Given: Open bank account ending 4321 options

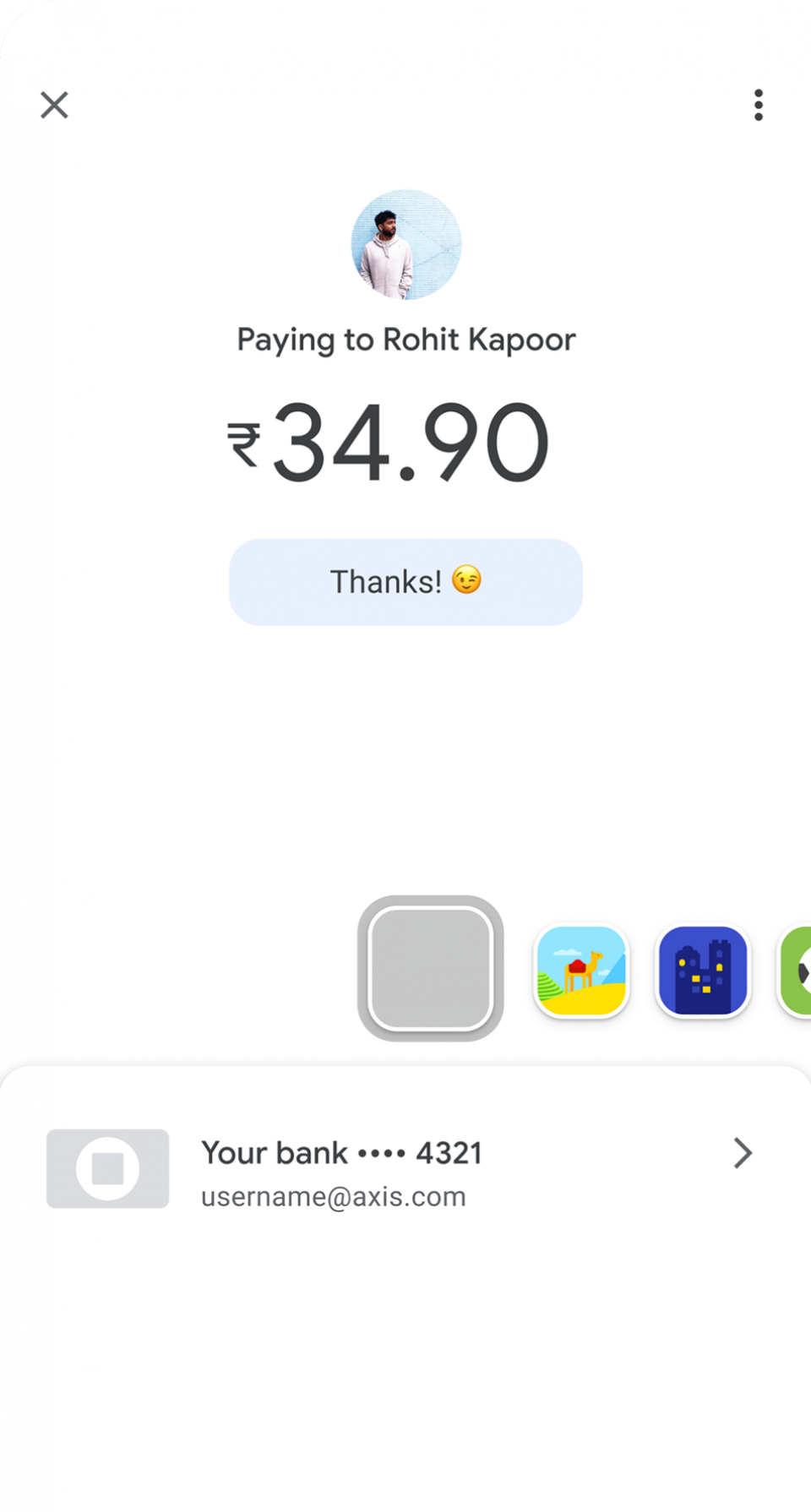Looking at the screenshot, I should (x=405, y=1170).
